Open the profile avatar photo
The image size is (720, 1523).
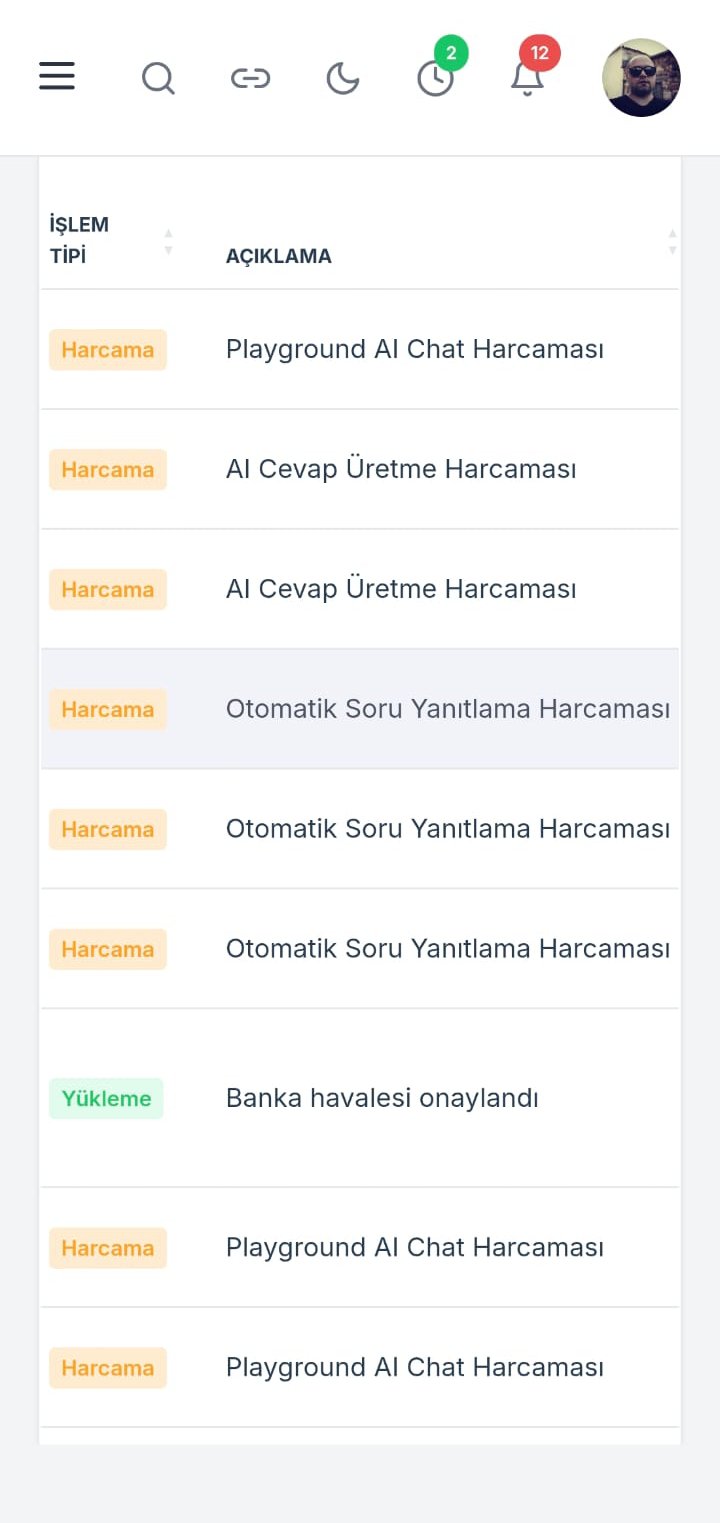[x=640, y=77]
